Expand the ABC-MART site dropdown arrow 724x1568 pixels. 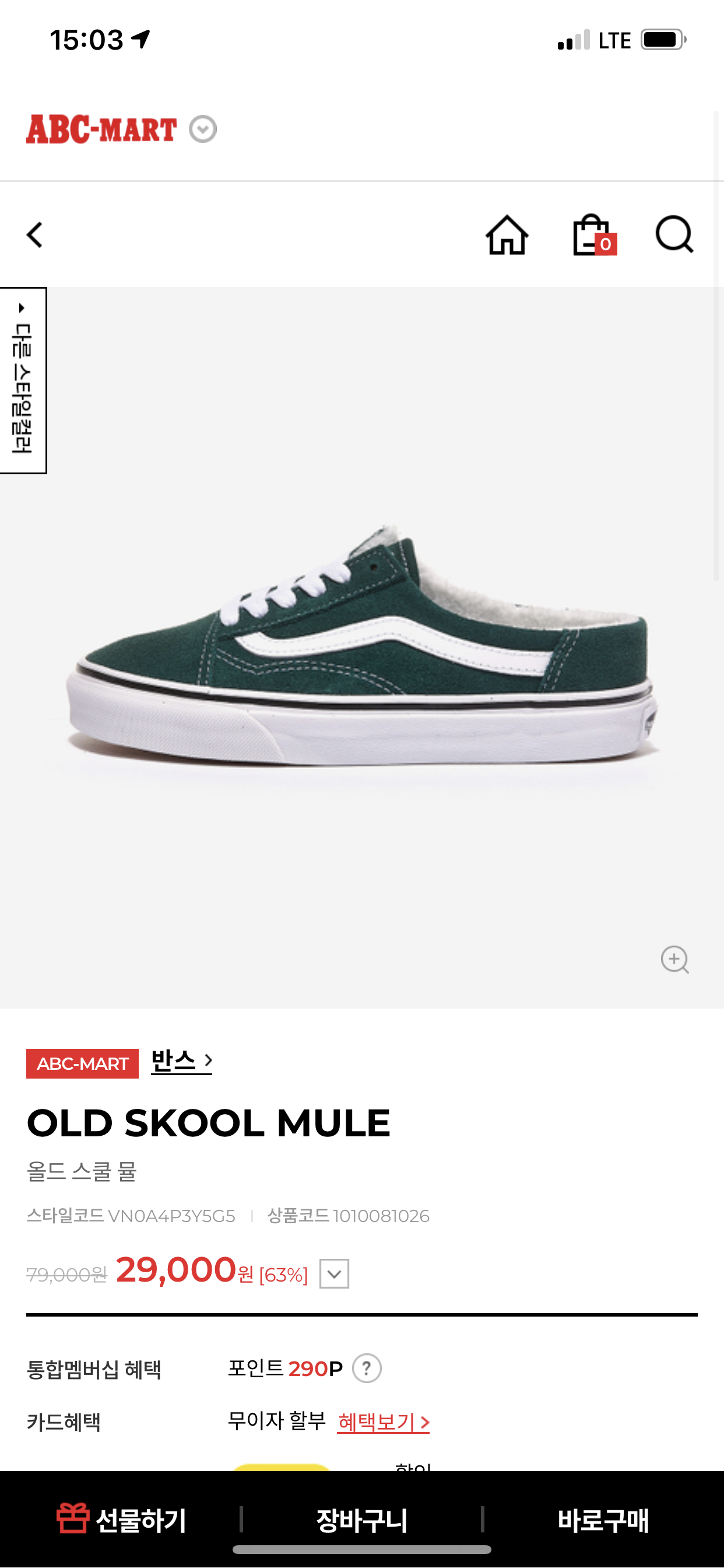coord(203,129)
